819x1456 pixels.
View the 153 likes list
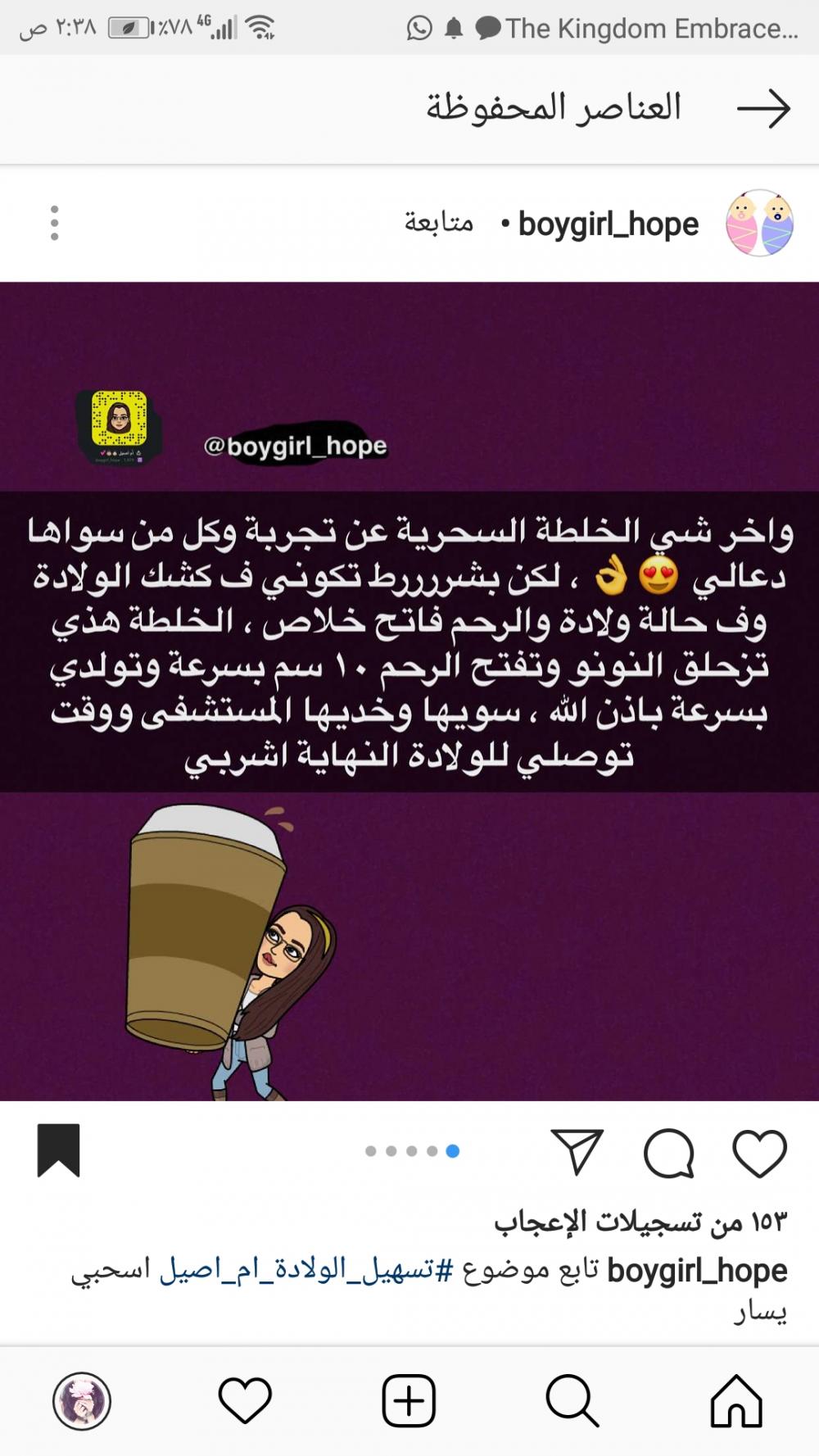tap(640, 1222)
